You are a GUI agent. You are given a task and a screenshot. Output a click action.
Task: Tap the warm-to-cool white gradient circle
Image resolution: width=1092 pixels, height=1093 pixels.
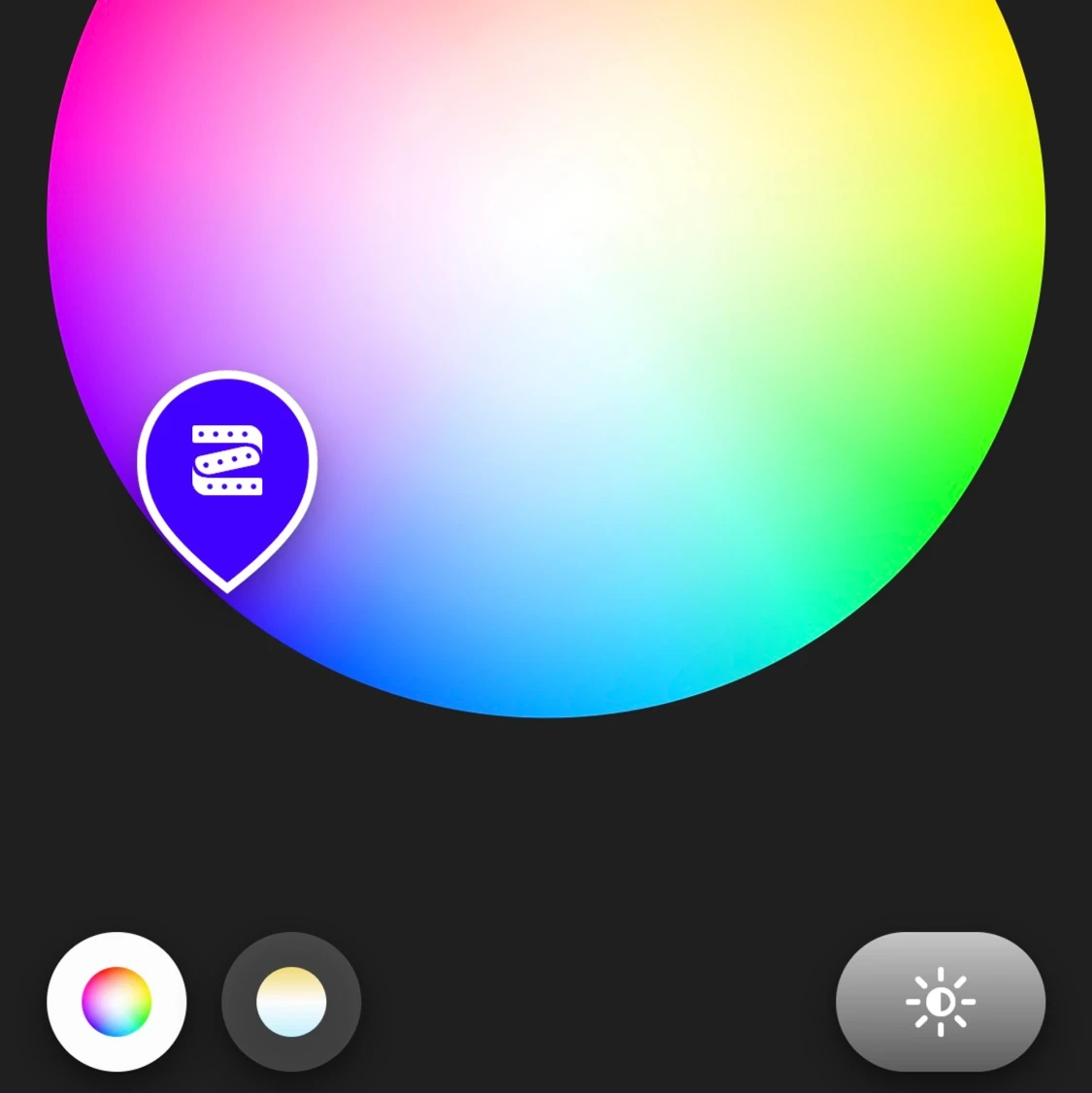pos(290,1003)
